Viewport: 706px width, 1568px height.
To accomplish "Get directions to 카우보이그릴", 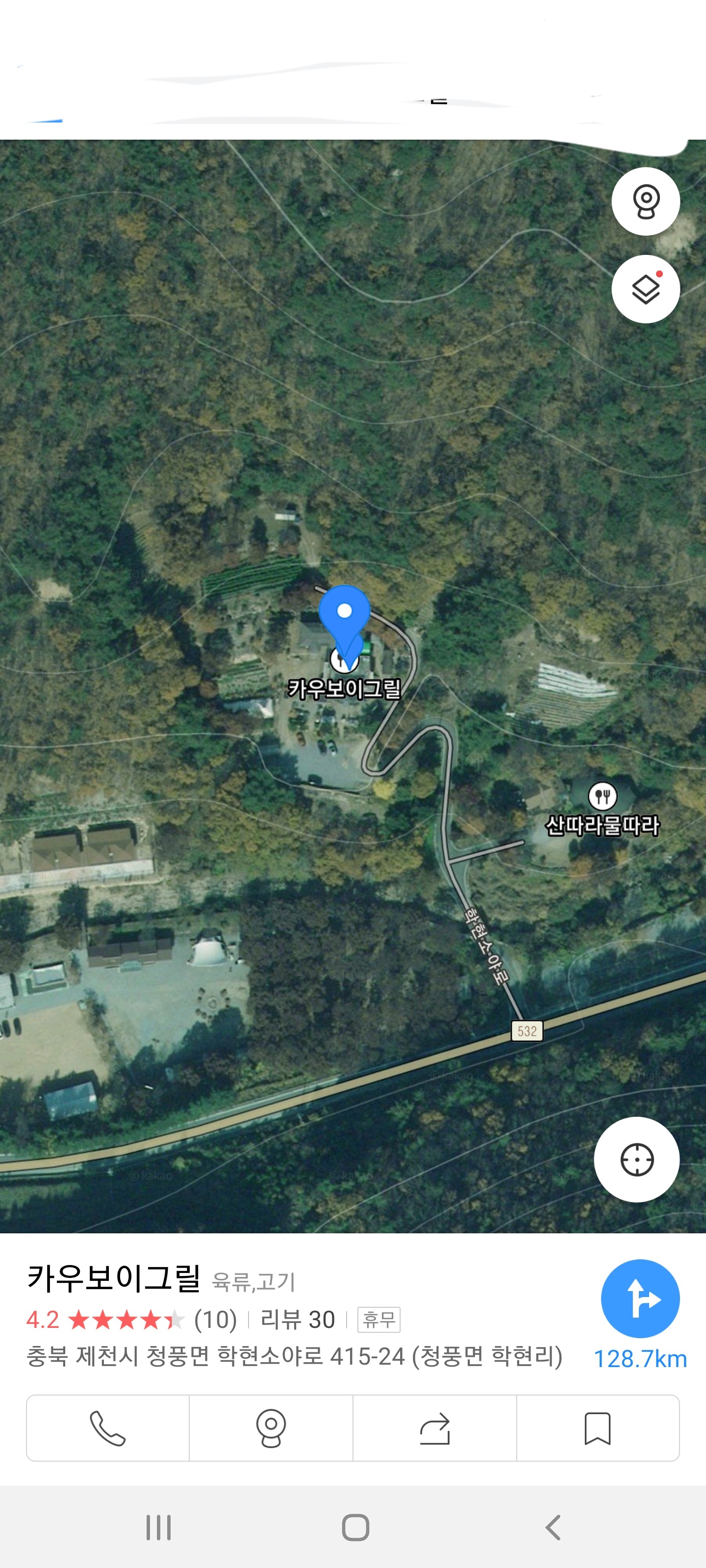I will pos(640,1298).
